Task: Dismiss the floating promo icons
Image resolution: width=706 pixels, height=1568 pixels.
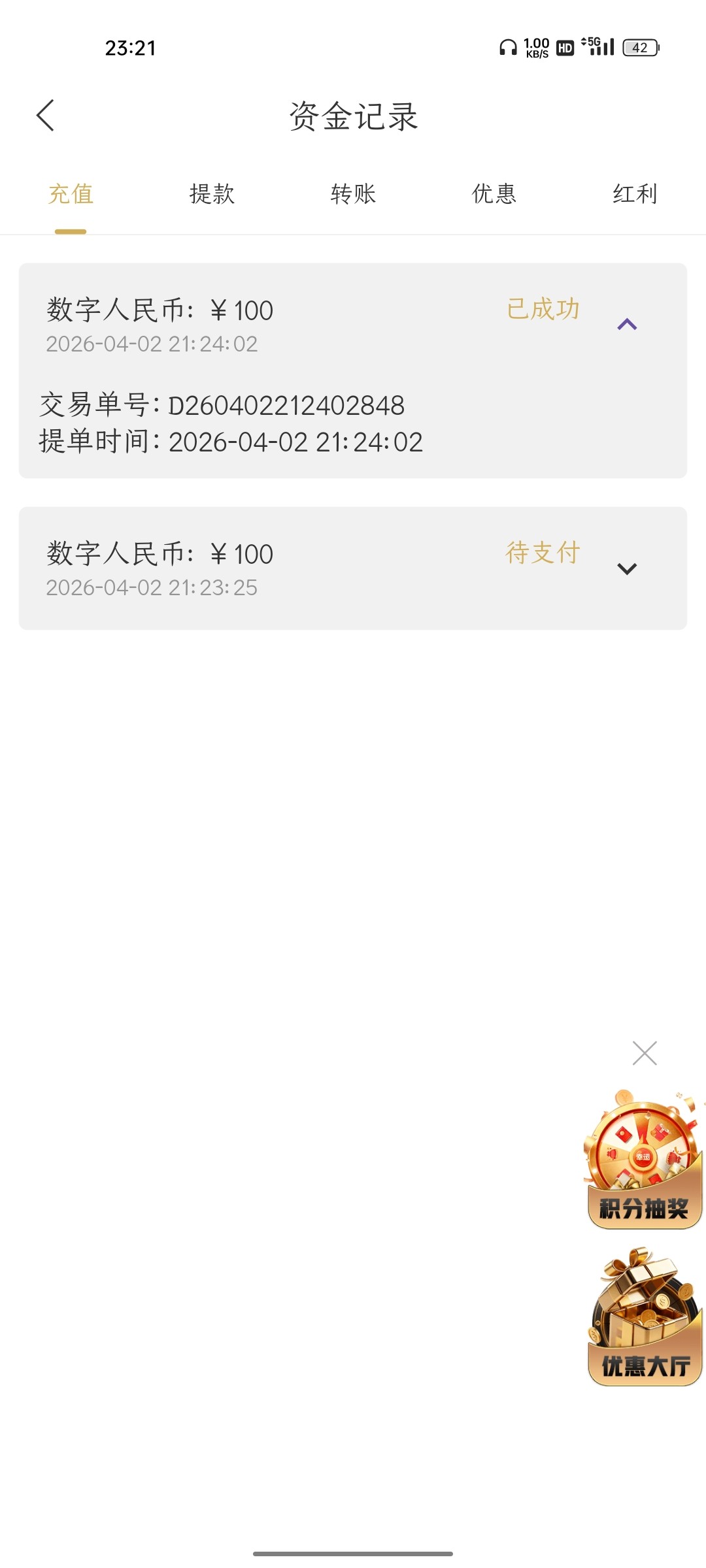Action: tap(645, 1053)
